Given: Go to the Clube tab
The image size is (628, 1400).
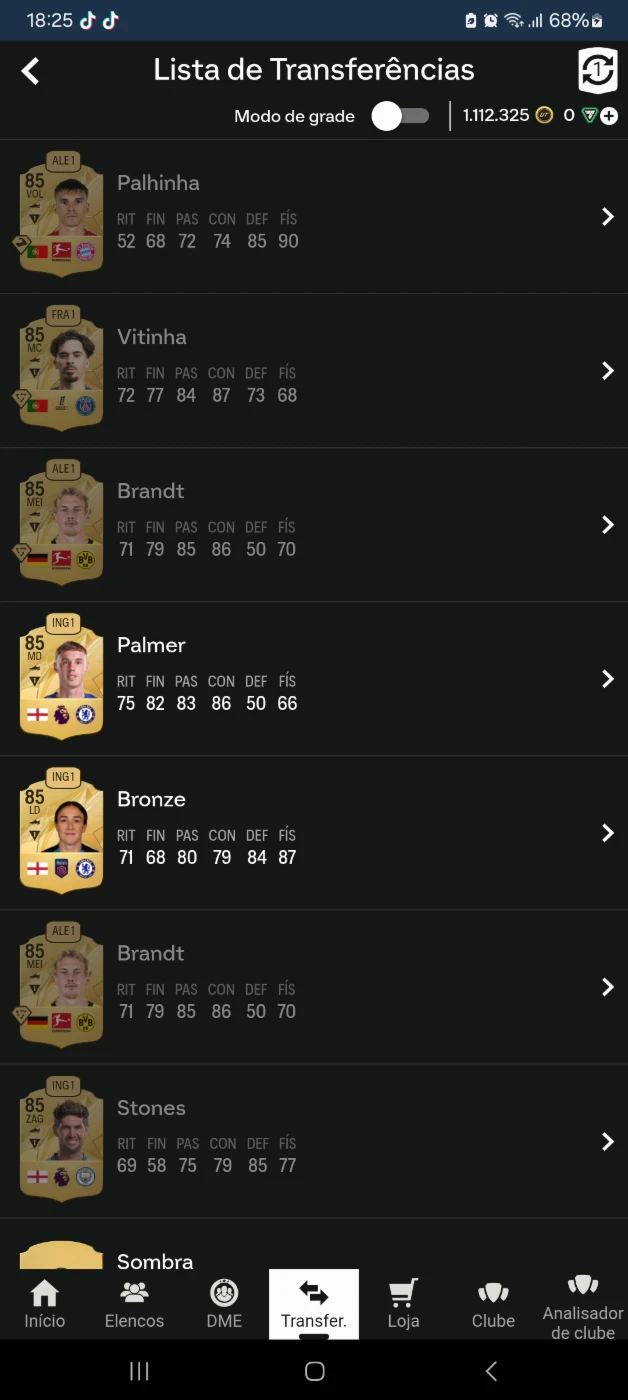Looking at the screenshot, I should [x=493, y=1304].
